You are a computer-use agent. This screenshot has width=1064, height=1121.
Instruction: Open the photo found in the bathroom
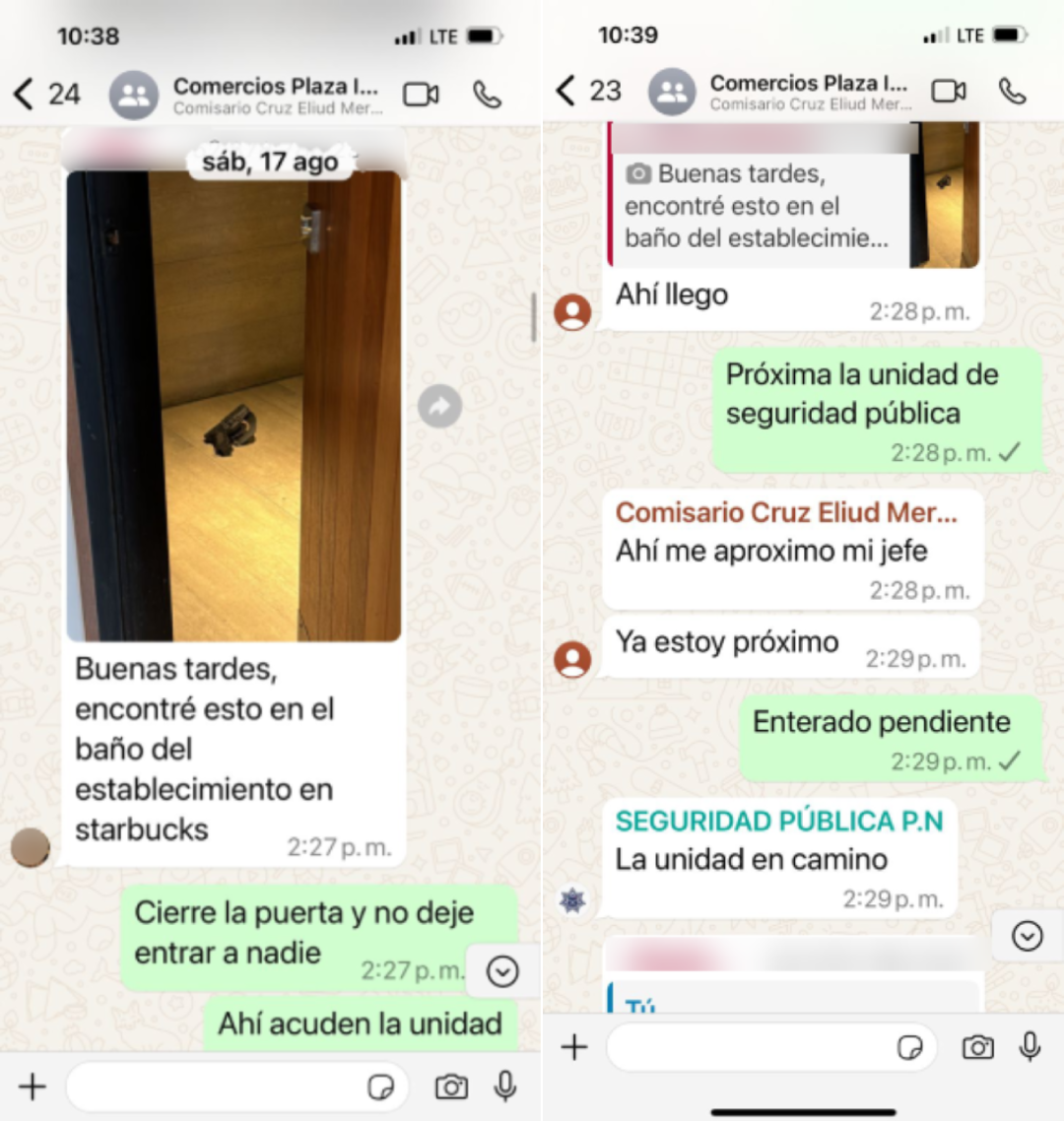click(233, 406)
